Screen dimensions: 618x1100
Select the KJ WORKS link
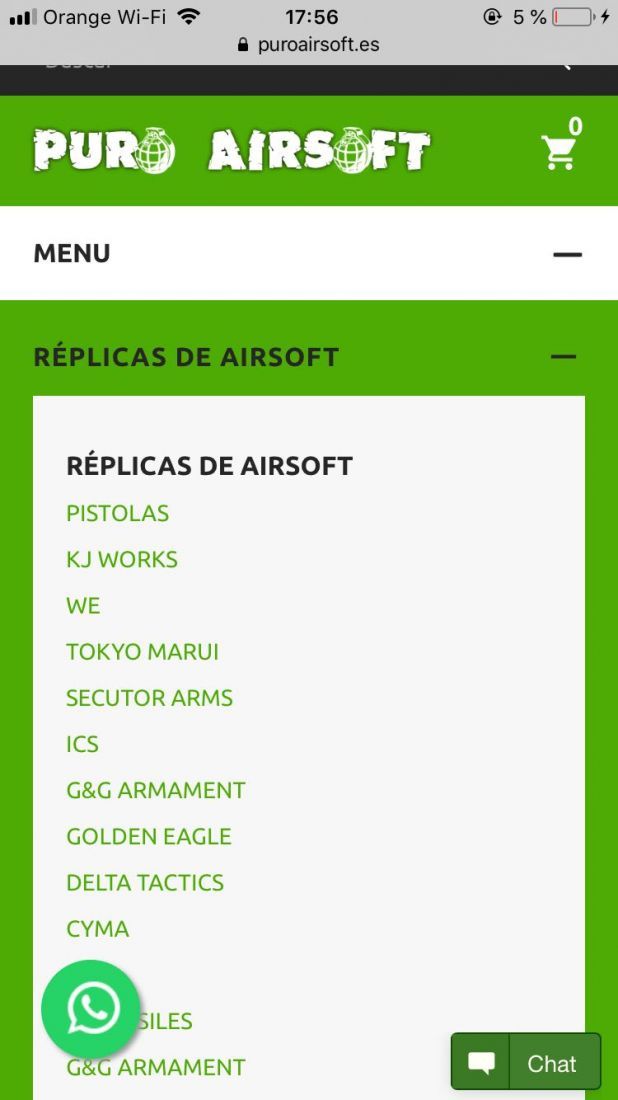122,559
